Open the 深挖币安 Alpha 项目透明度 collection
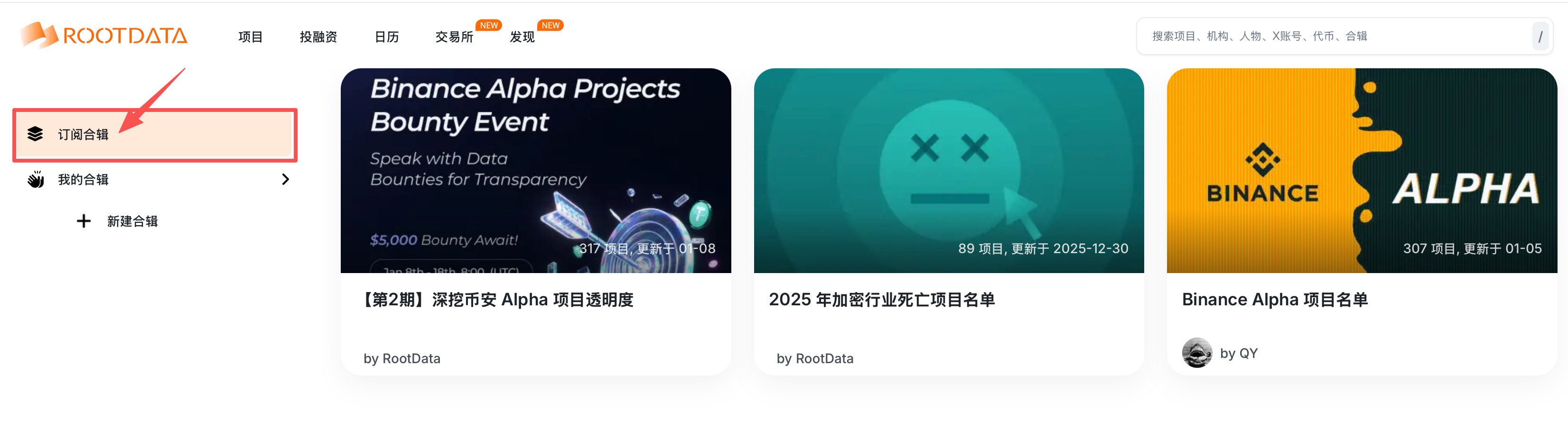Image resolution: width=1568 pixels, height=439 pixels. (x=536, y=221)
